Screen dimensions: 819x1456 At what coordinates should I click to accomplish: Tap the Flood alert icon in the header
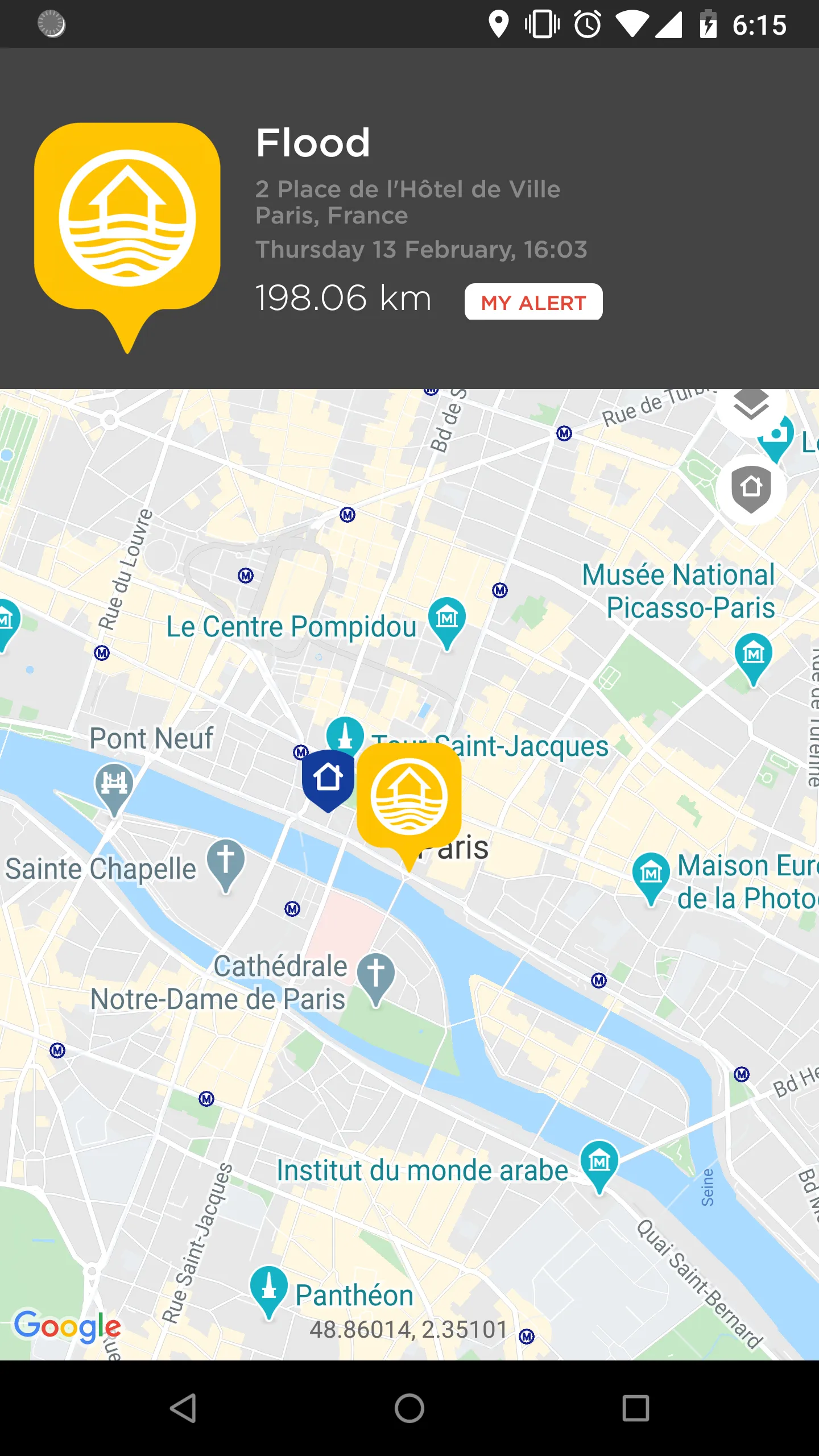(127, 217)
